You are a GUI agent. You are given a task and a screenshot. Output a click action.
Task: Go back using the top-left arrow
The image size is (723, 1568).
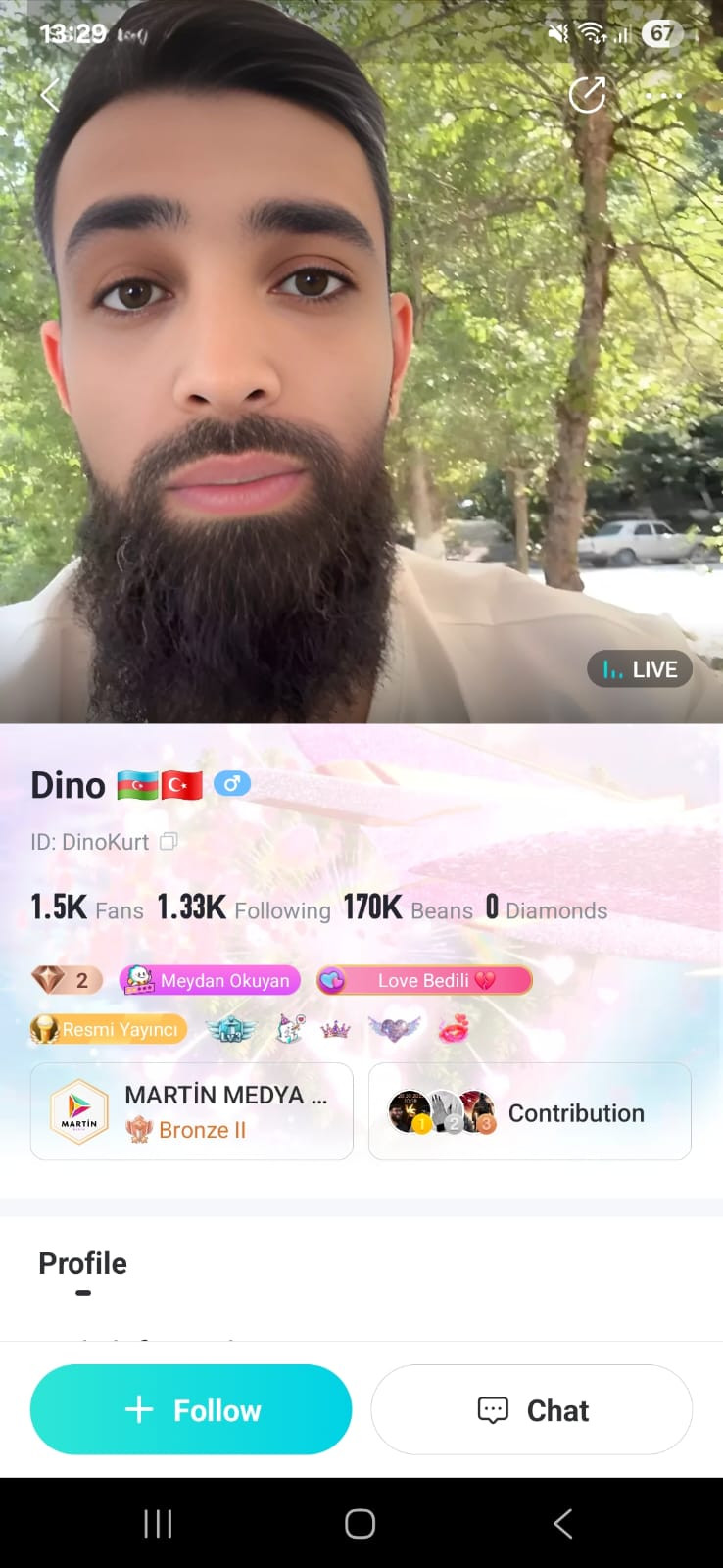49,95
